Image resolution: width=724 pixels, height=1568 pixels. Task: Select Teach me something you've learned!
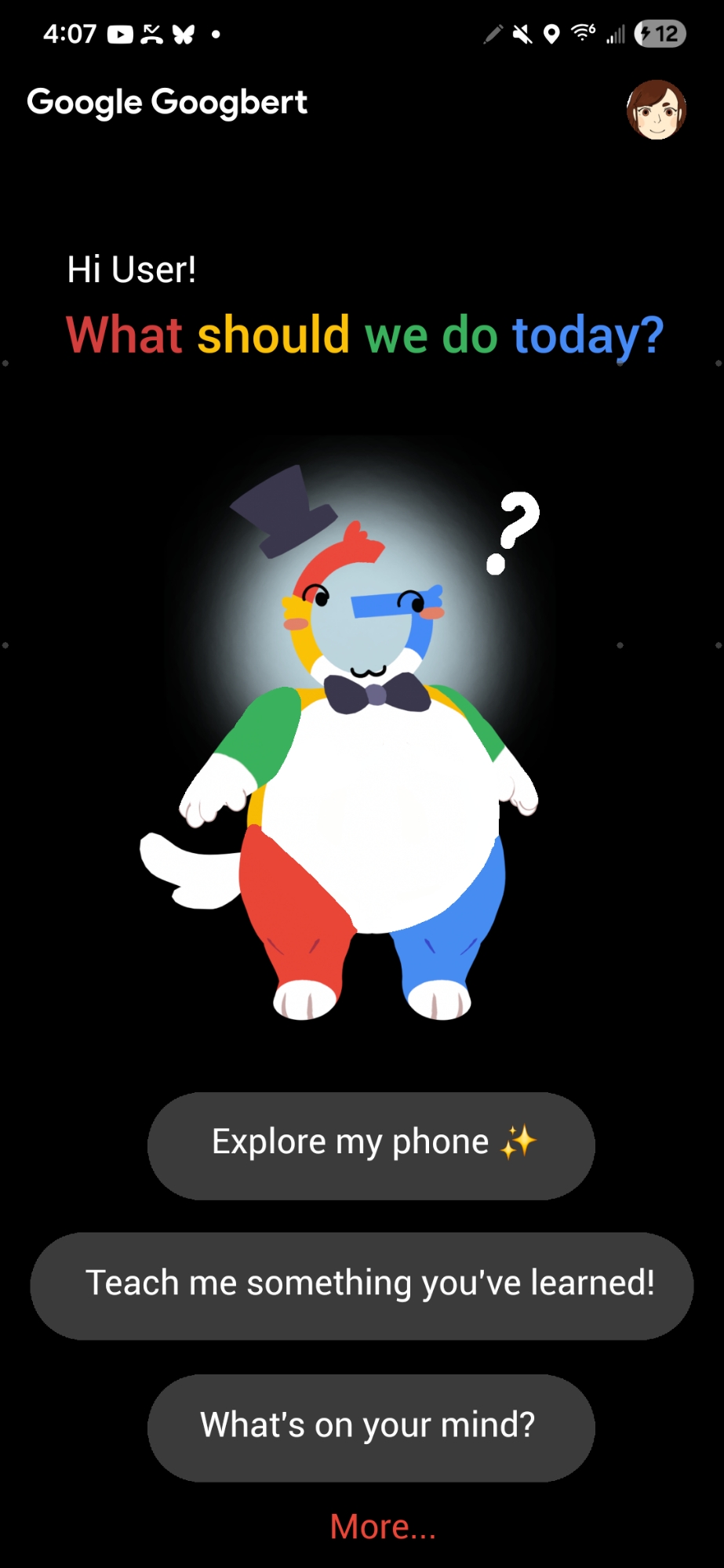pos(362,1285)
